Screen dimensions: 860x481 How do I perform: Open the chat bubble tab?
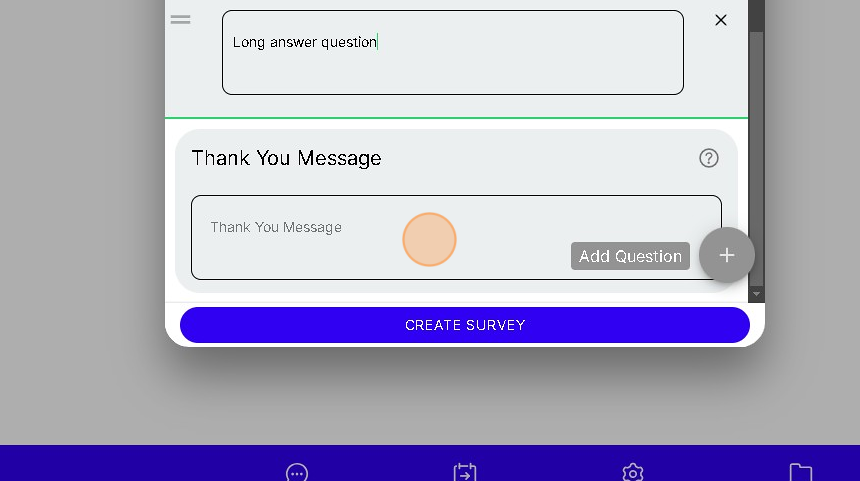tap(297, 472)
